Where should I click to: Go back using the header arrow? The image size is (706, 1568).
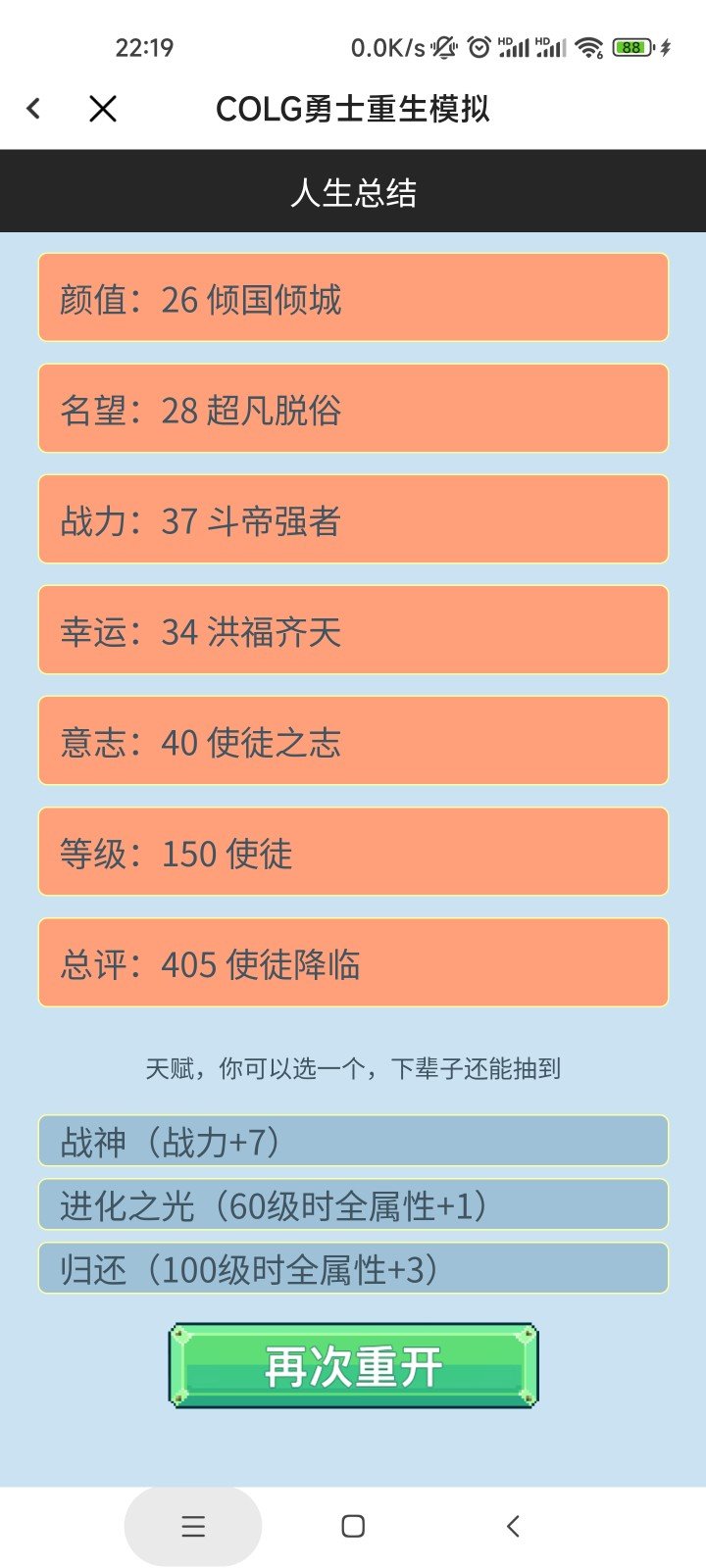[33, 108]
